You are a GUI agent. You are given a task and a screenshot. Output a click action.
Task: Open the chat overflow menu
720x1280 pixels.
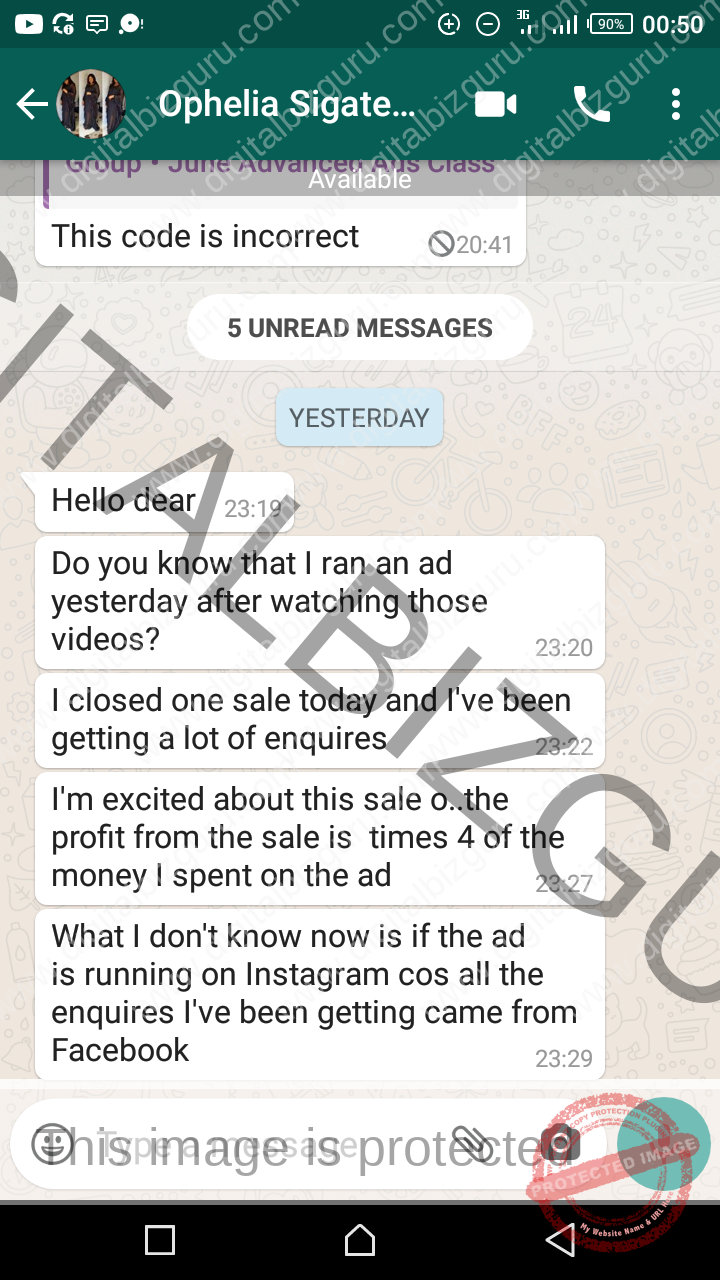[x=676, y=104]
